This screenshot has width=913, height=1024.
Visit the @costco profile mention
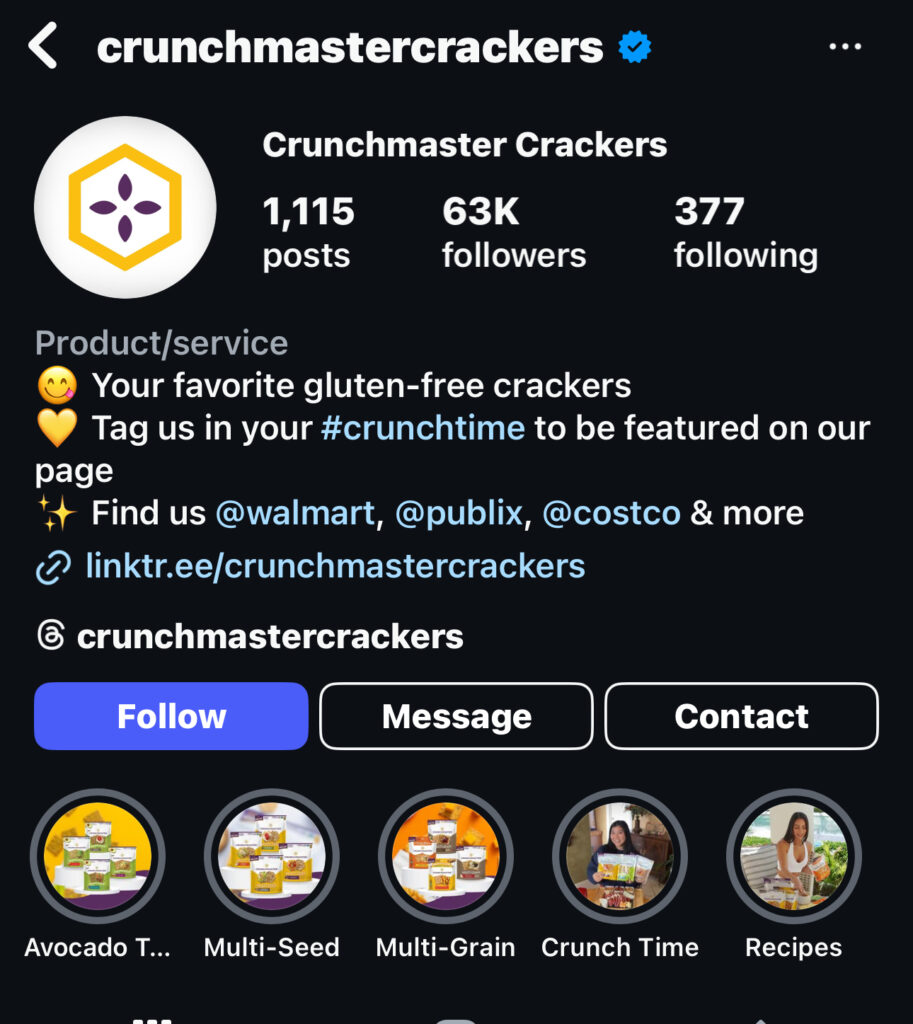pyautogui.click(x=611, y=513)
